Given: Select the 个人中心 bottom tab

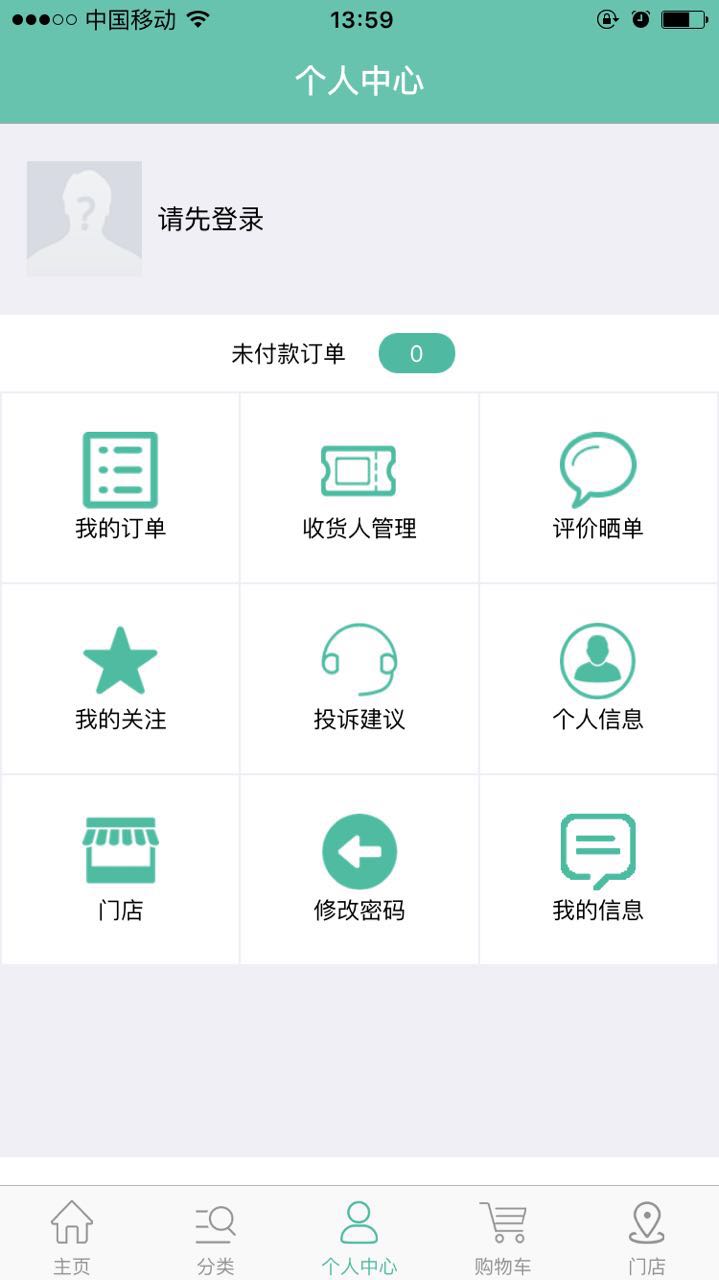Looking at the screenshot, I should (359, 1238).
